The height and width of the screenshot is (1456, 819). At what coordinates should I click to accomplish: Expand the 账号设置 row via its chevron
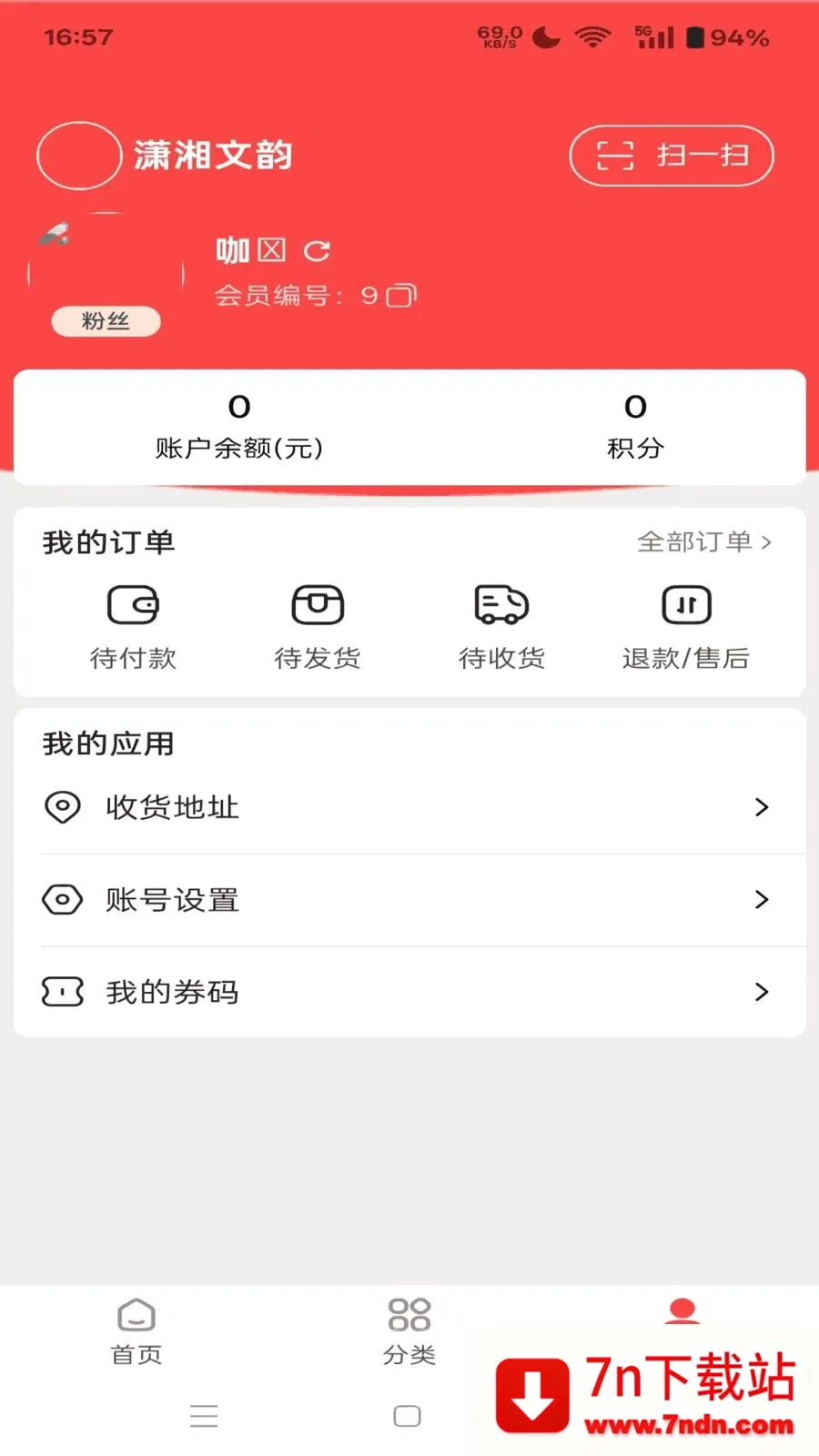762,899
